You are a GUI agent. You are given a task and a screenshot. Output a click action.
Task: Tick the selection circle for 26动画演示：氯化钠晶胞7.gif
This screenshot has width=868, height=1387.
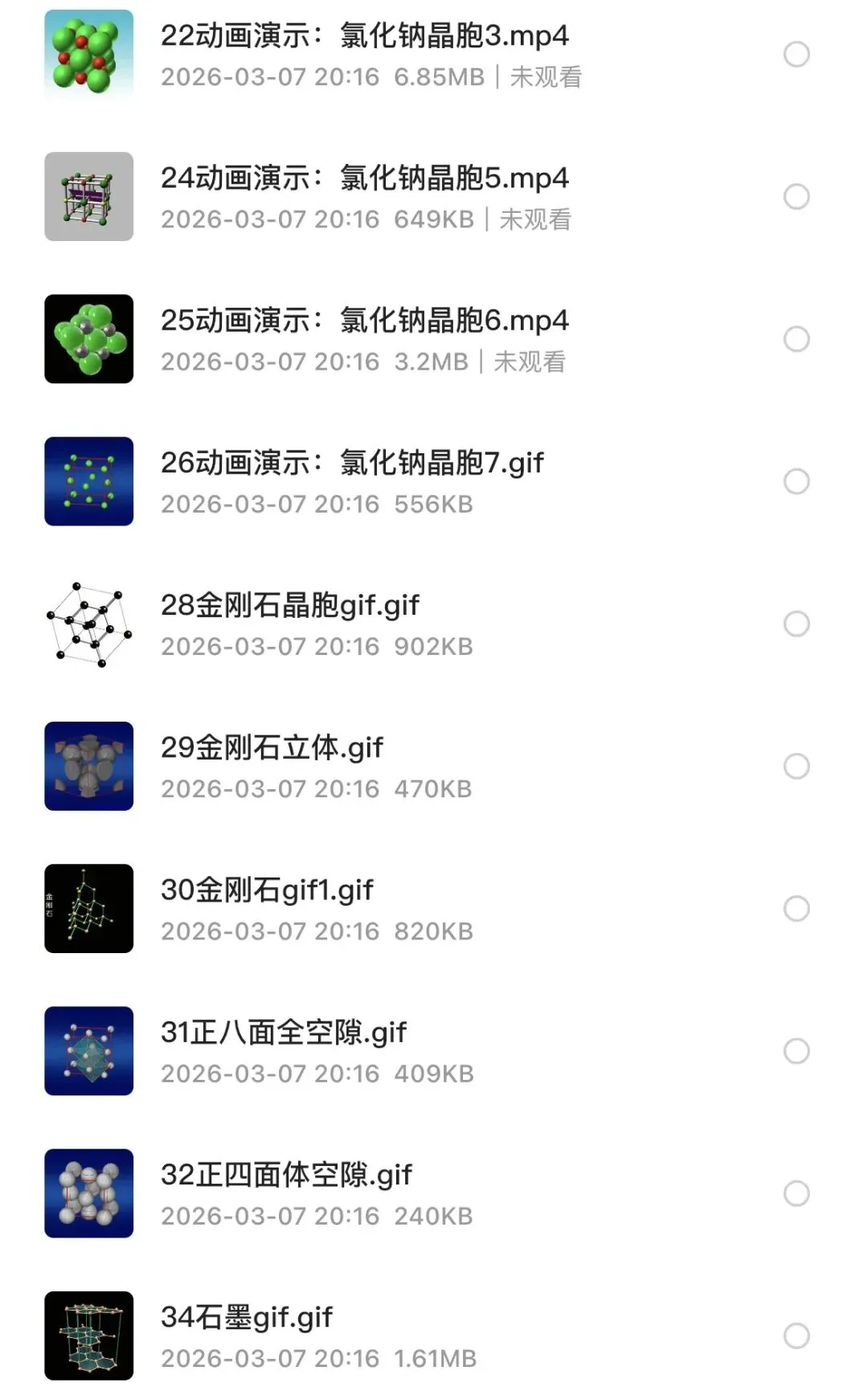[x=796, y=481]
